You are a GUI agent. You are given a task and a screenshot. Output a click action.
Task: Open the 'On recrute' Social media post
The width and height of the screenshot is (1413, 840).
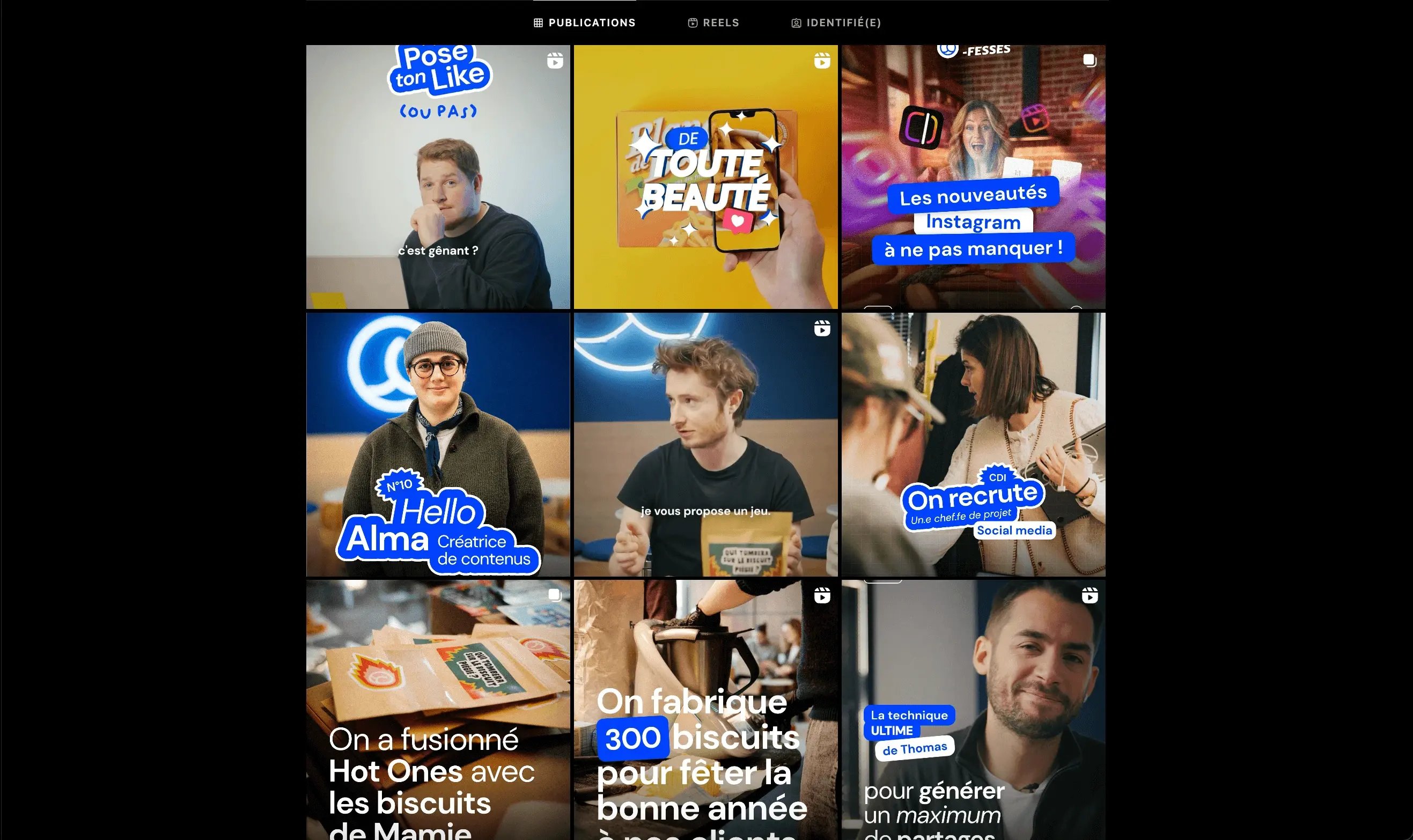click(973, 444)
